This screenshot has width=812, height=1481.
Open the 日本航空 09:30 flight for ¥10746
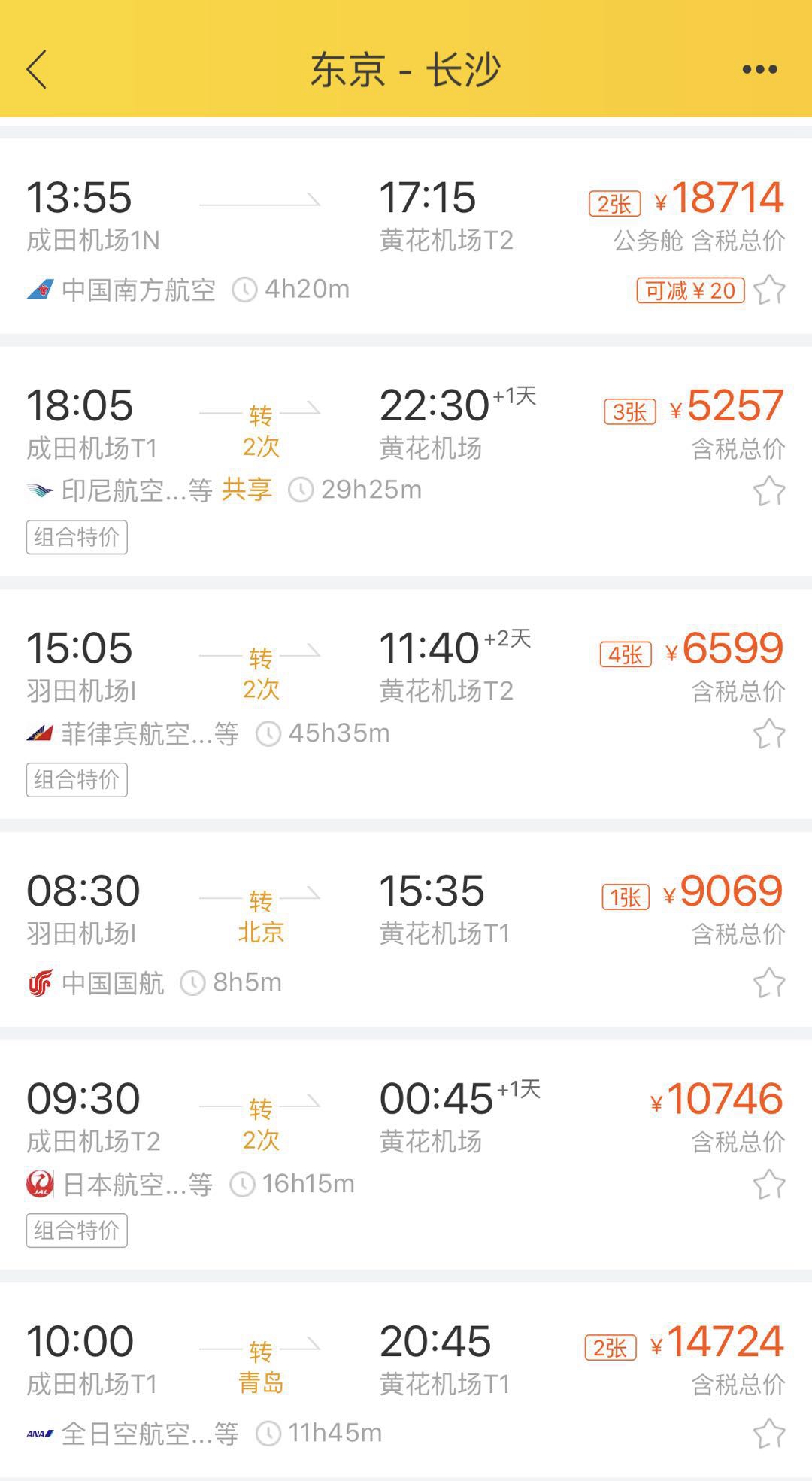pyautogui.click(x=406, y=1155)
